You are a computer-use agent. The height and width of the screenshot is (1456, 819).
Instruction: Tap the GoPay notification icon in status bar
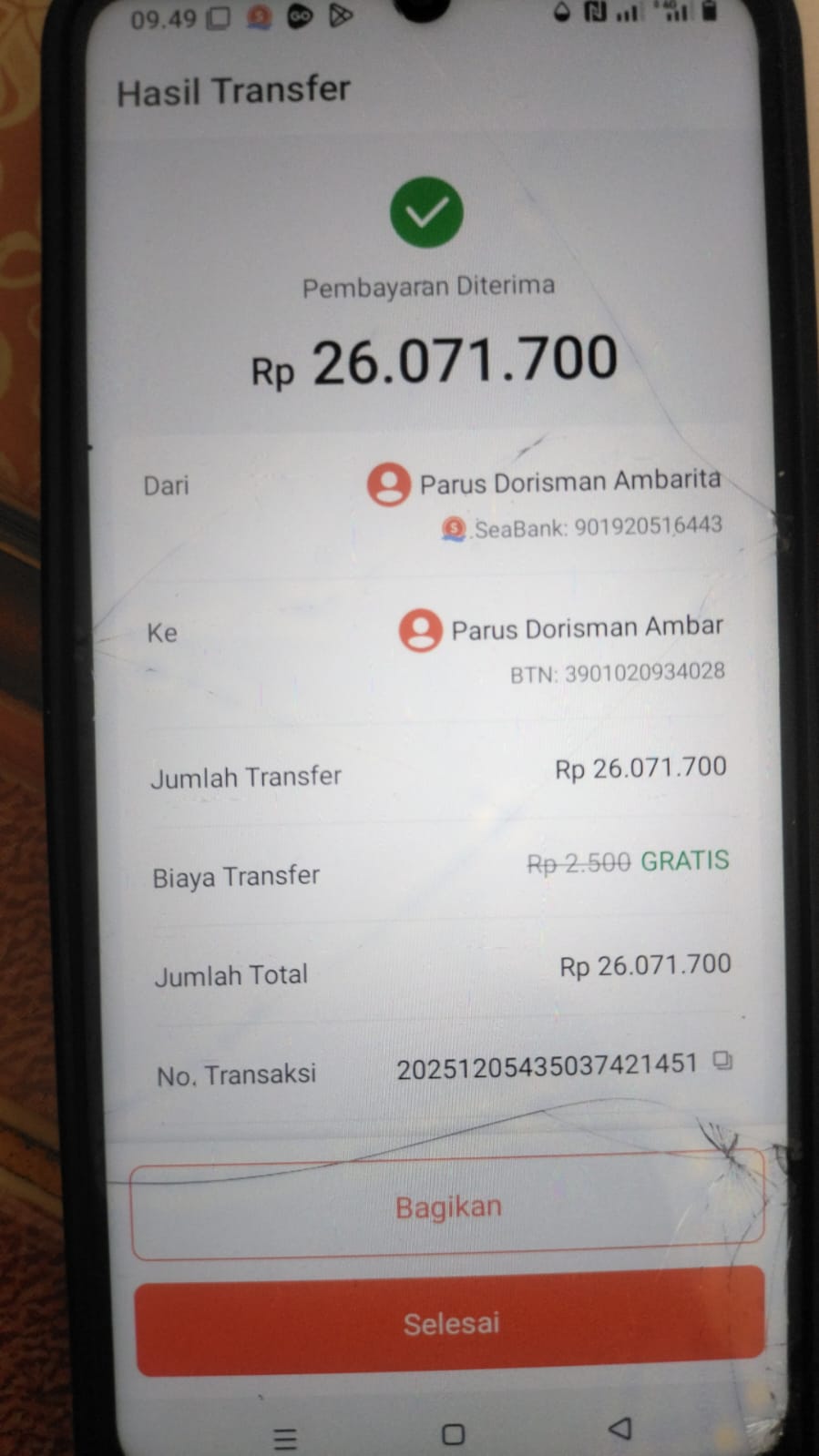(x=302, y=15)
